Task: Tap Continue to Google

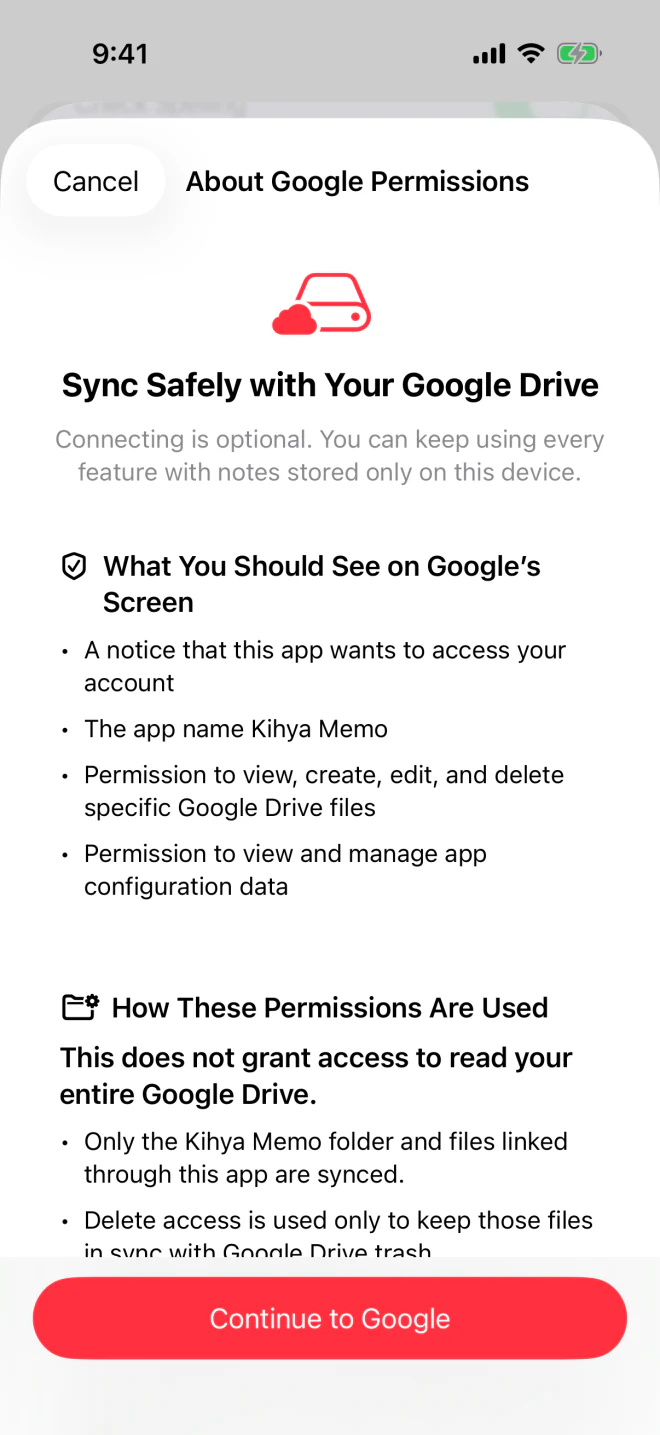Action: point(330,1318)
